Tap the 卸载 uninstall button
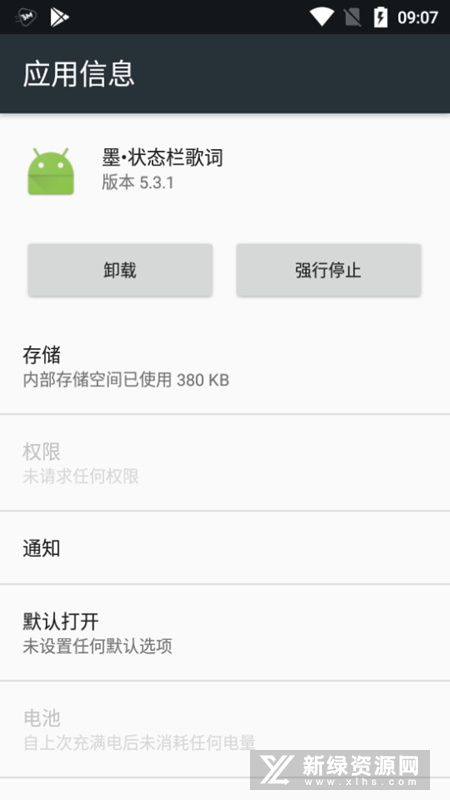450x800 pixels. (x=120, y=270)
